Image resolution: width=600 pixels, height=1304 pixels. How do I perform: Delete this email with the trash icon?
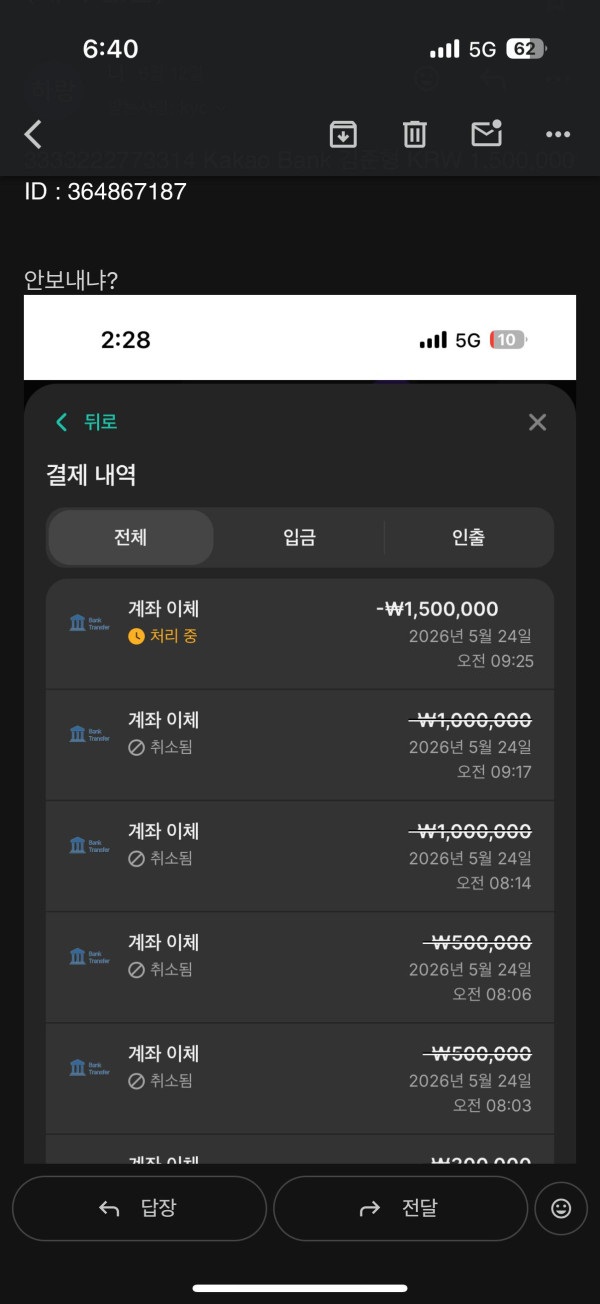coord(415,134)
